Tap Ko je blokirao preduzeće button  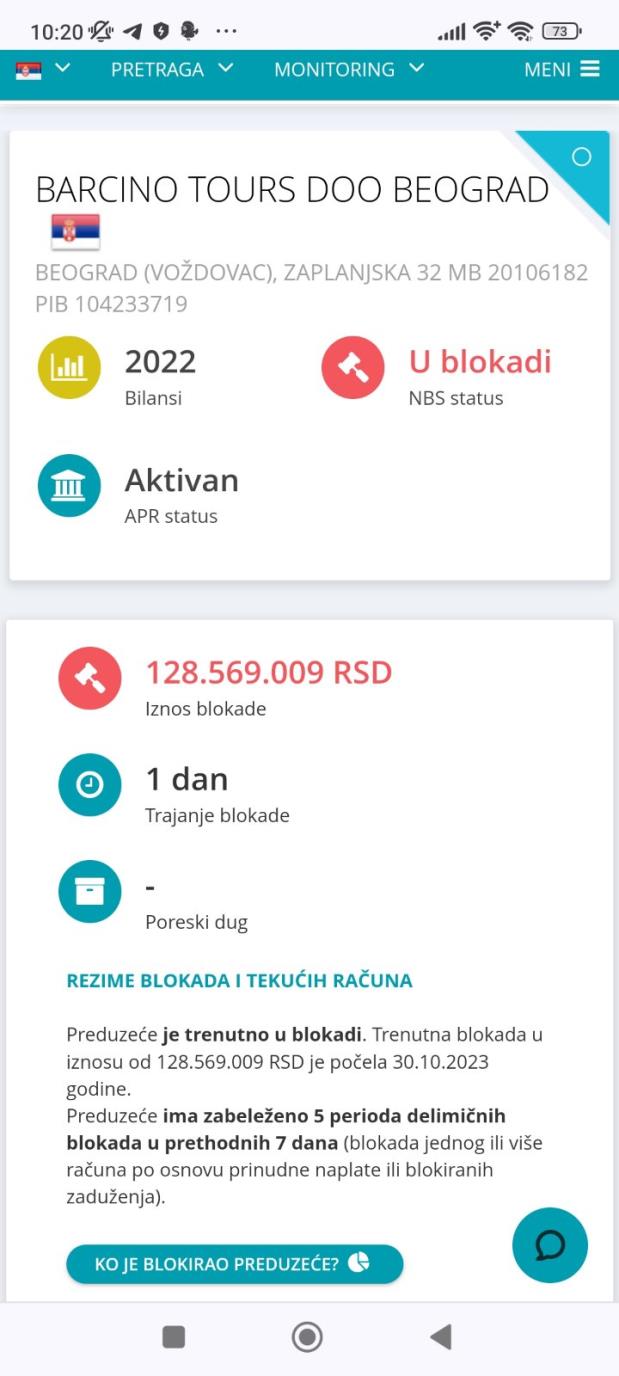pyautogui.click(x=234, y=1264)
